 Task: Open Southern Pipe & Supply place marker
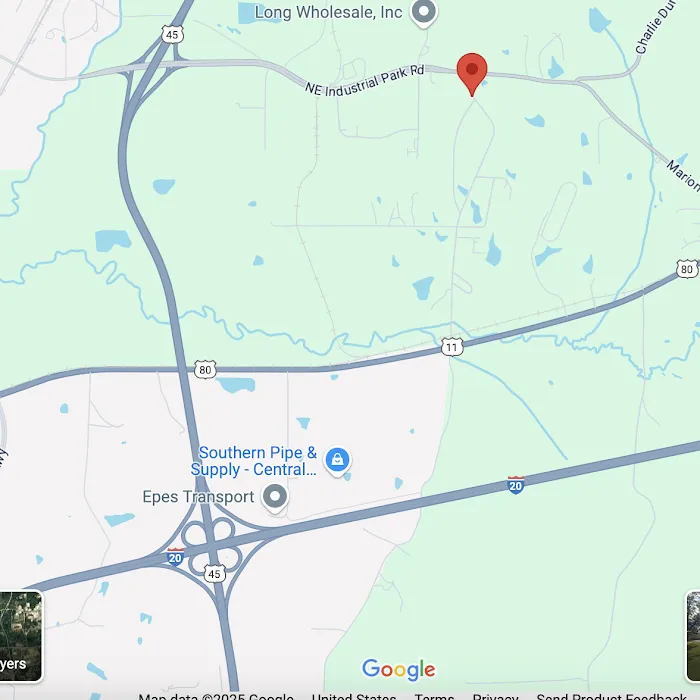(338, 460)
